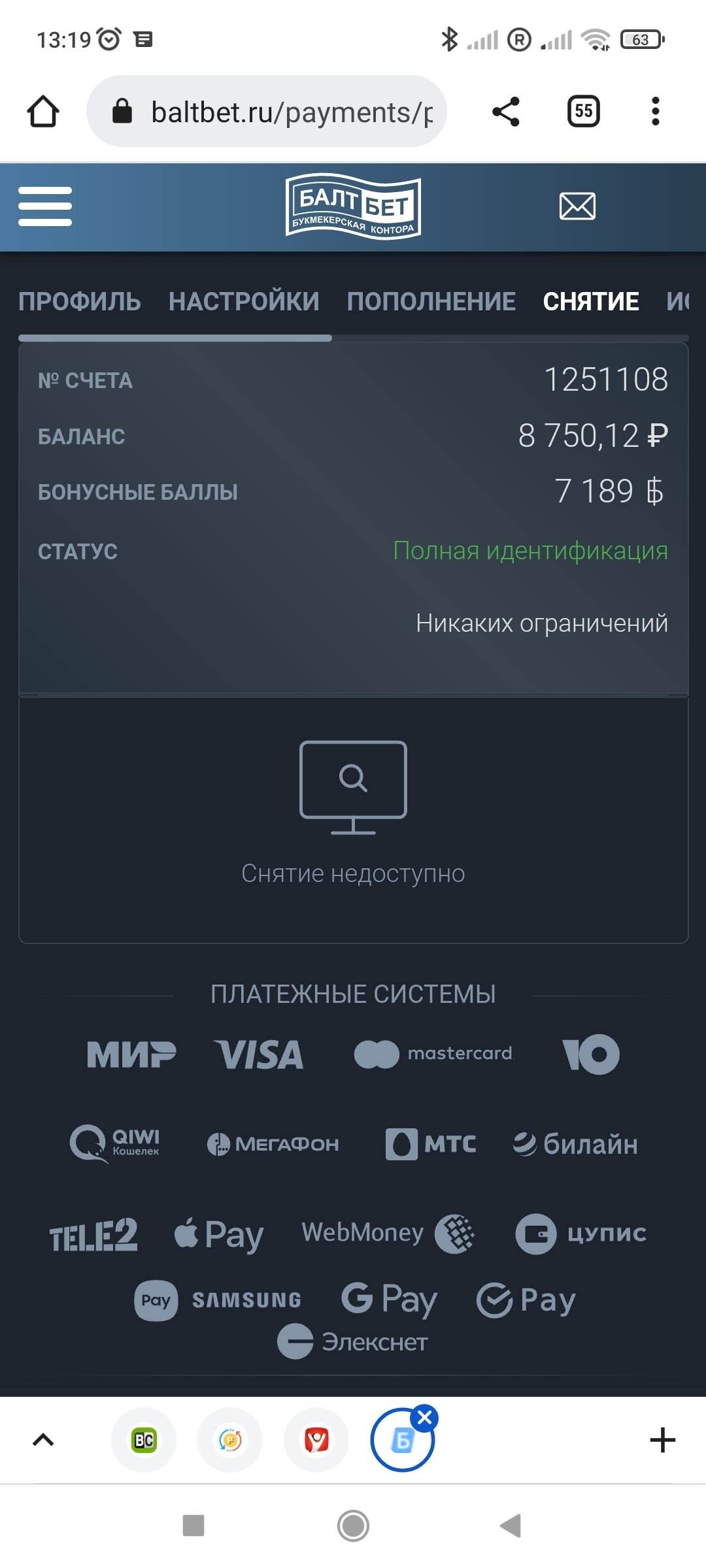
Task: Close the current БалтБет tab
Action: 425,1418
